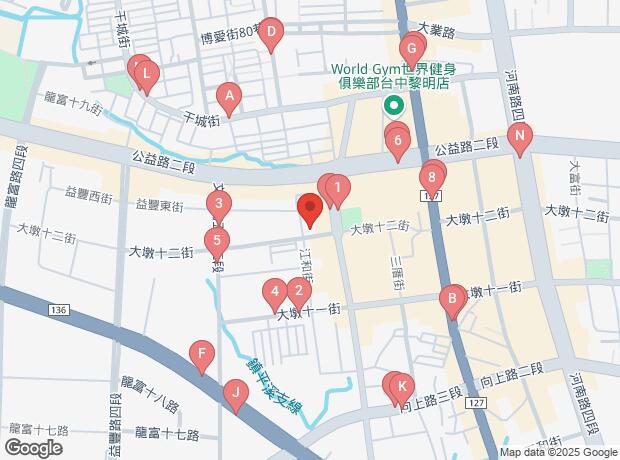Tap marker N on 河南路
This screenshot has height=460, width=620.
coord(520,136)
